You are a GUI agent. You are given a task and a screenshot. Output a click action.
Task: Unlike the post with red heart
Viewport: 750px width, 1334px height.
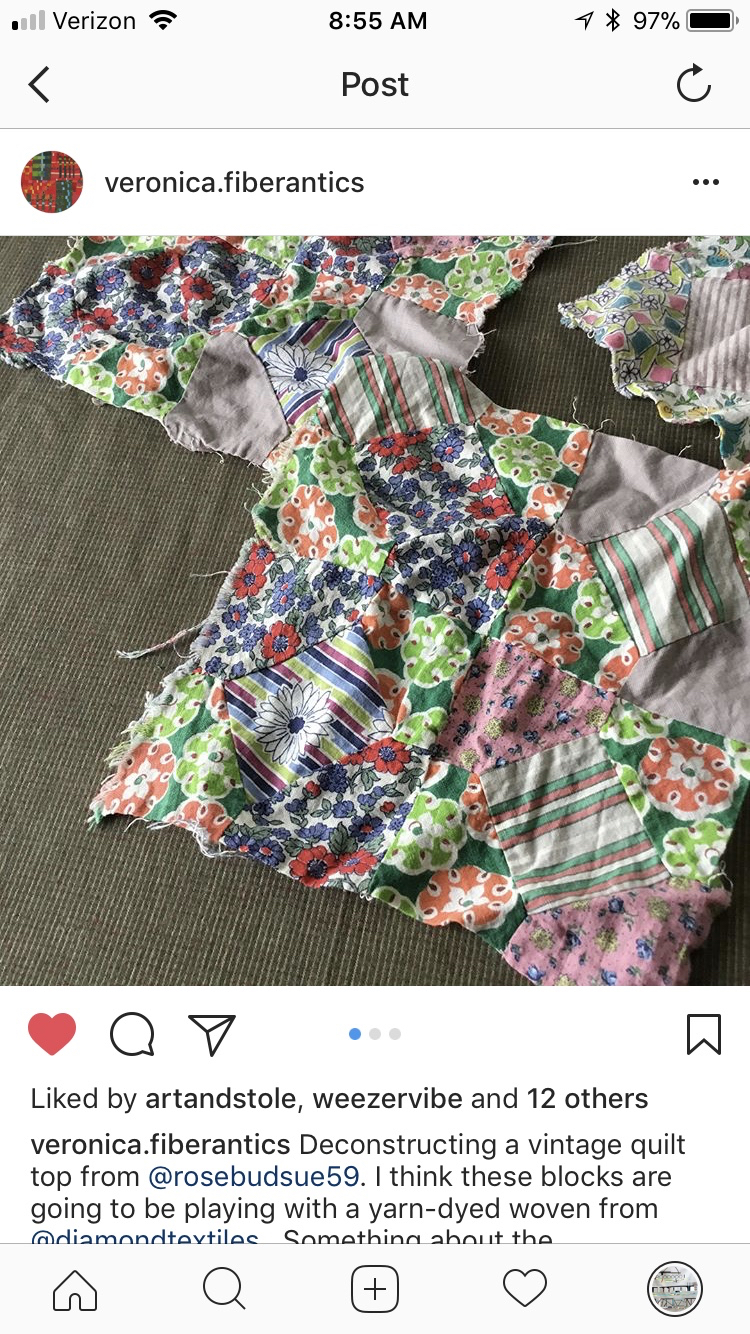52,1034
